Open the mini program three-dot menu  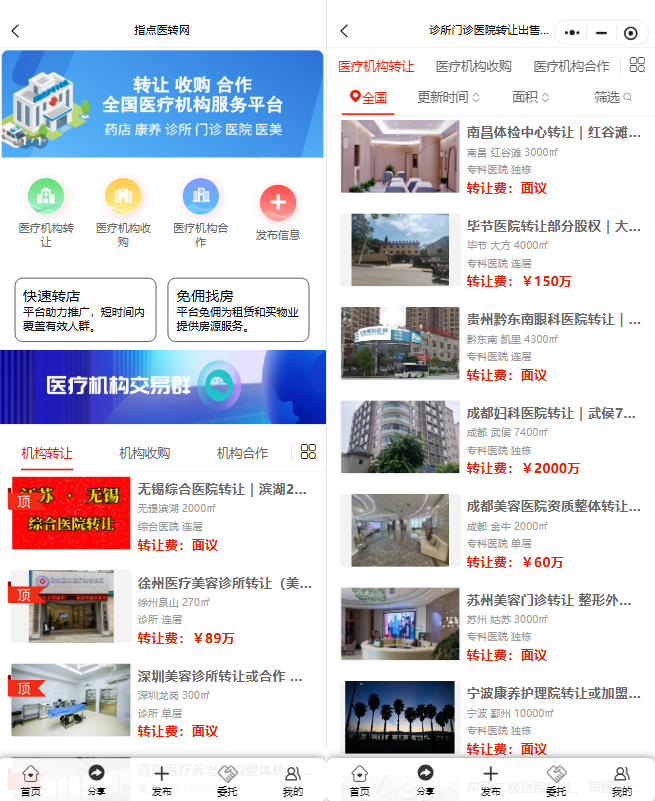click(573, 33)
